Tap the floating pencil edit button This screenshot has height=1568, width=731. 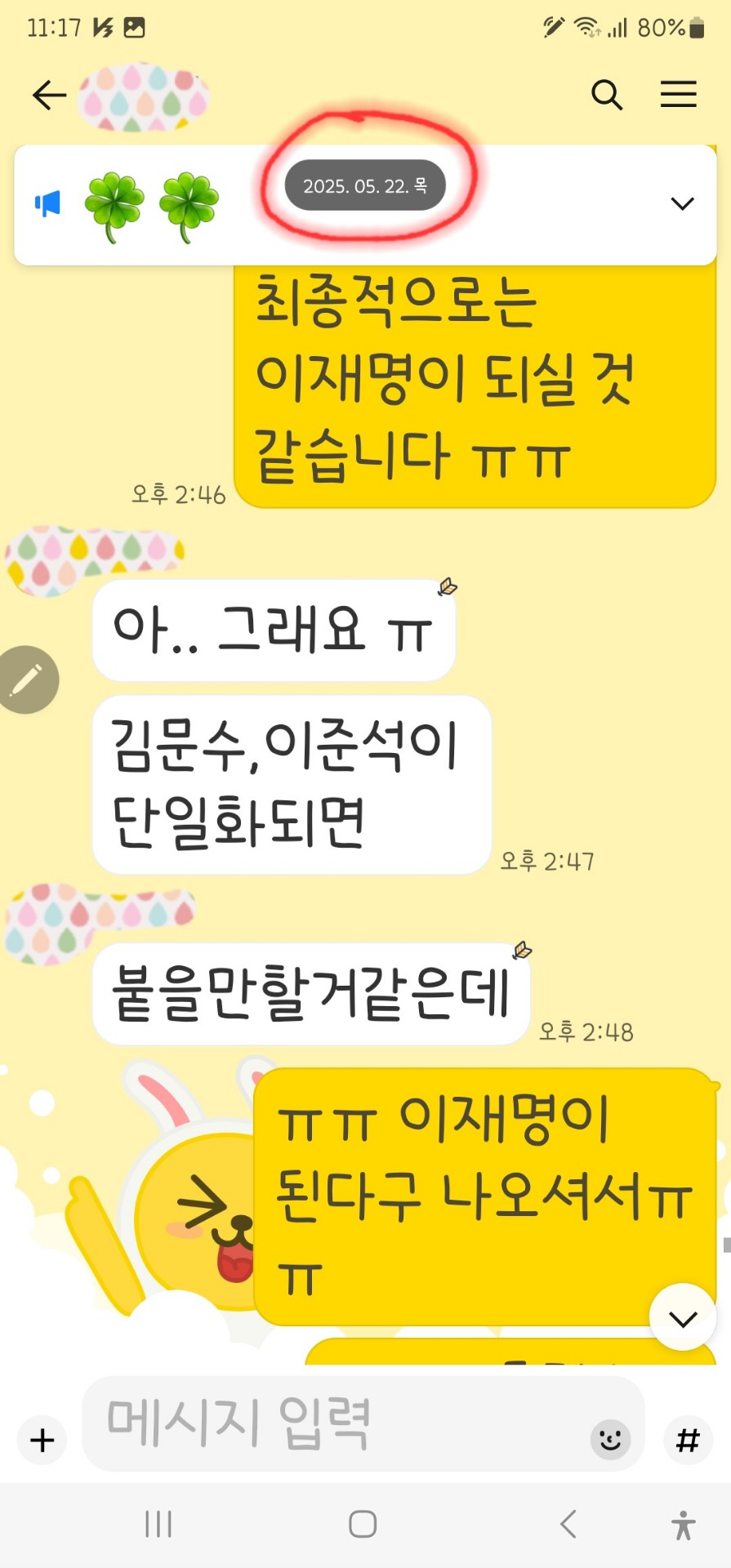(x=27, y=679)
